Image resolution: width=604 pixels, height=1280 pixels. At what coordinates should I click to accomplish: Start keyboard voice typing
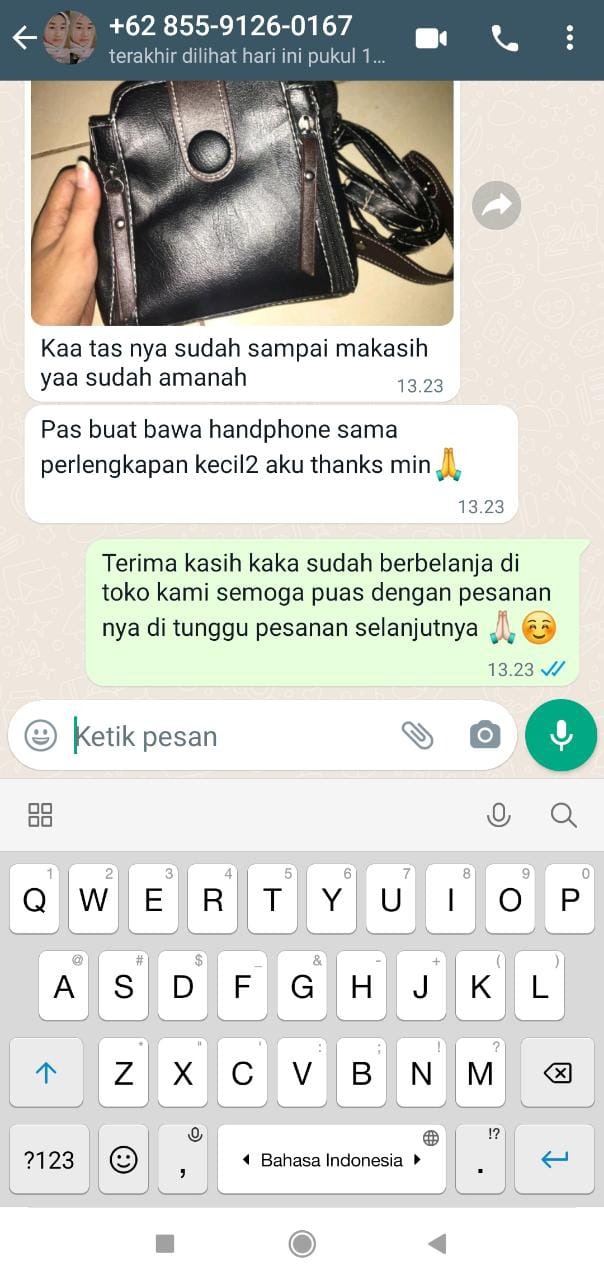[x=498, y=815]
